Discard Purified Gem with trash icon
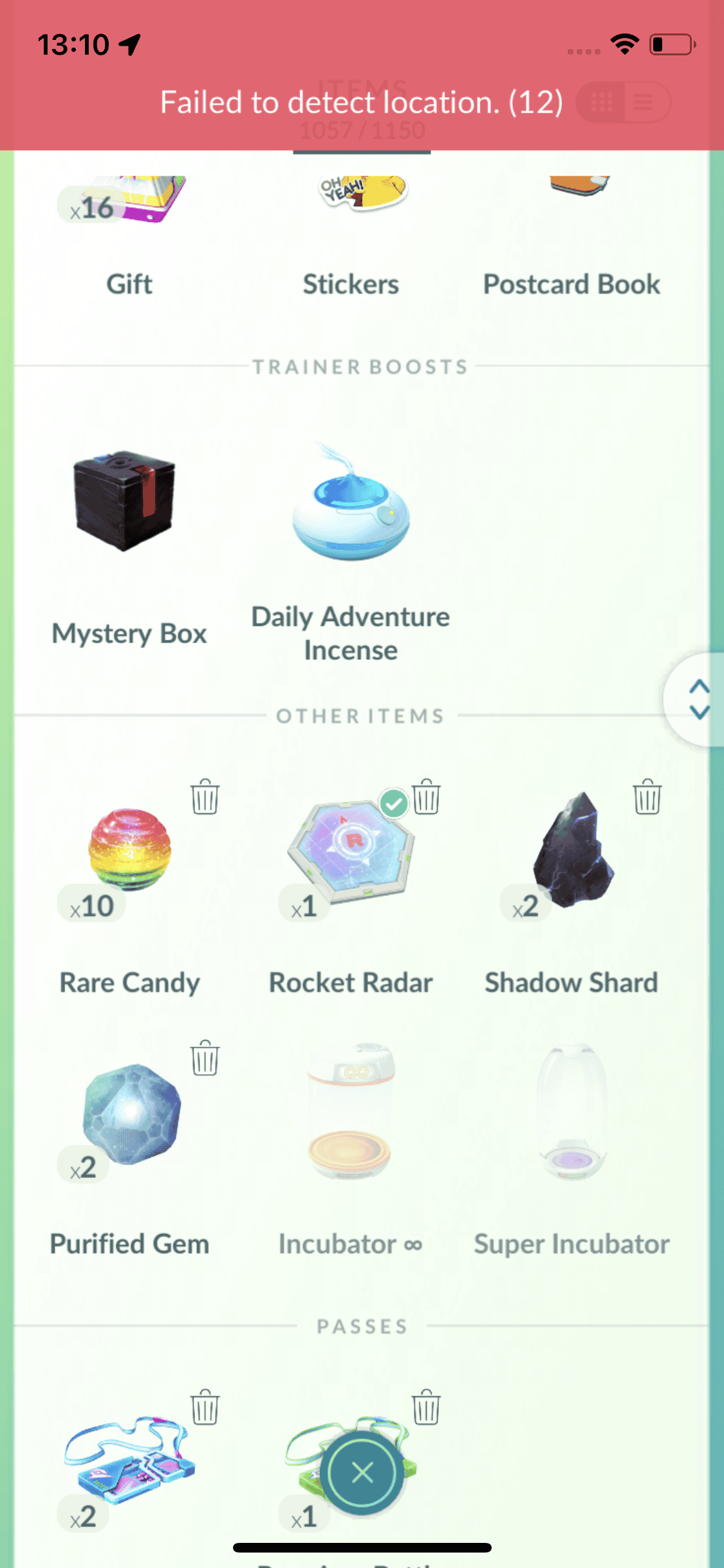The height and width of the screenshot is (1568, 724). click(205, 1058)
